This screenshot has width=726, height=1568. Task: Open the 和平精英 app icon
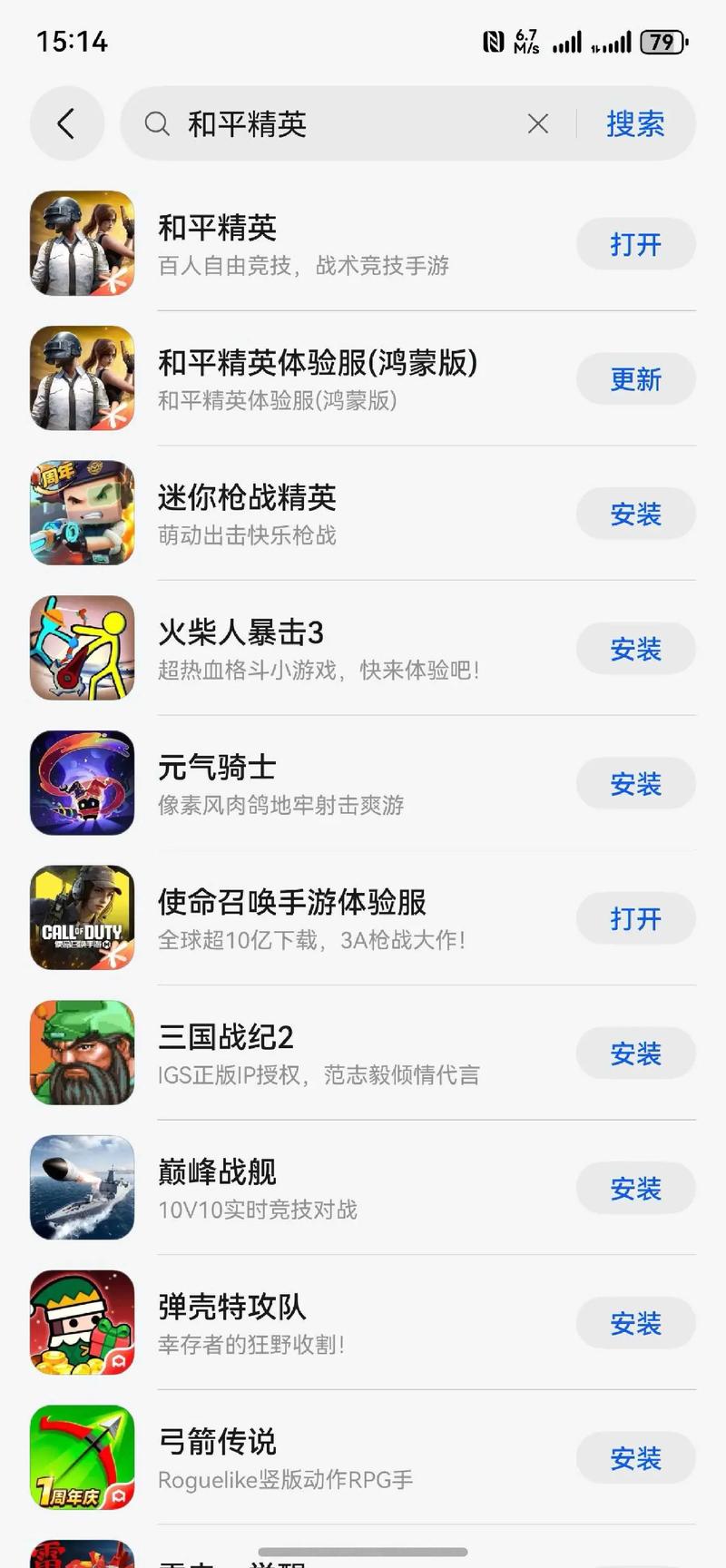pyautogui.click(x=82, y=243)
